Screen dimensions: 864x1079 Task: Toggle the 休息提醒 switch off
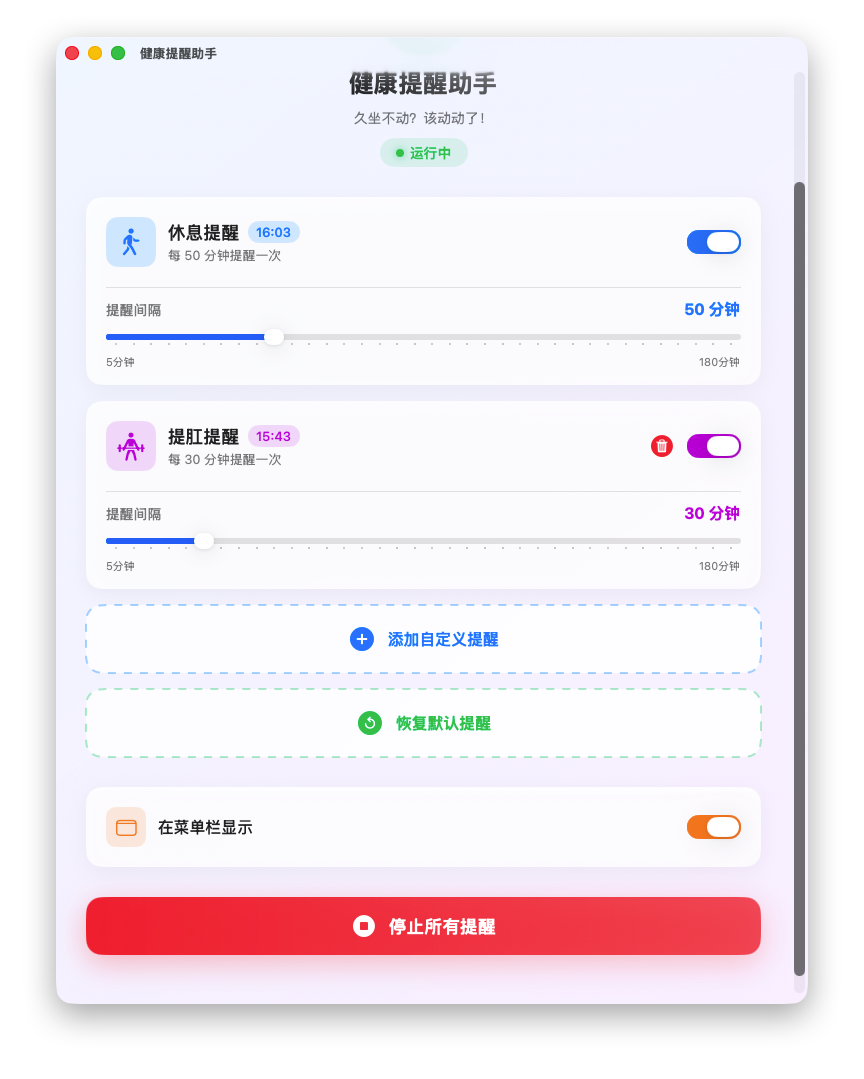[x=713, y=242]
